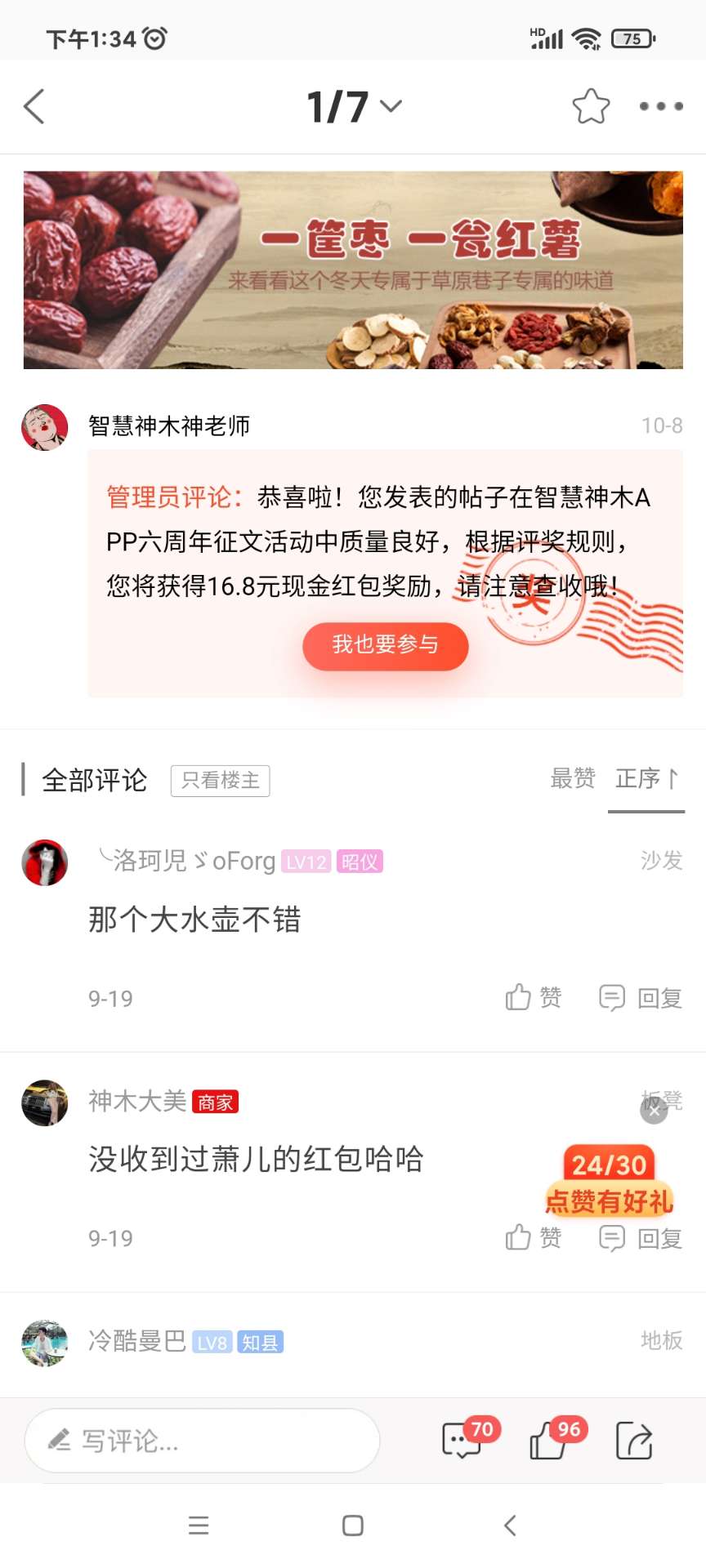Favorite this post with the star icon
Screen dimensions: 706x1568
(590, 107)
